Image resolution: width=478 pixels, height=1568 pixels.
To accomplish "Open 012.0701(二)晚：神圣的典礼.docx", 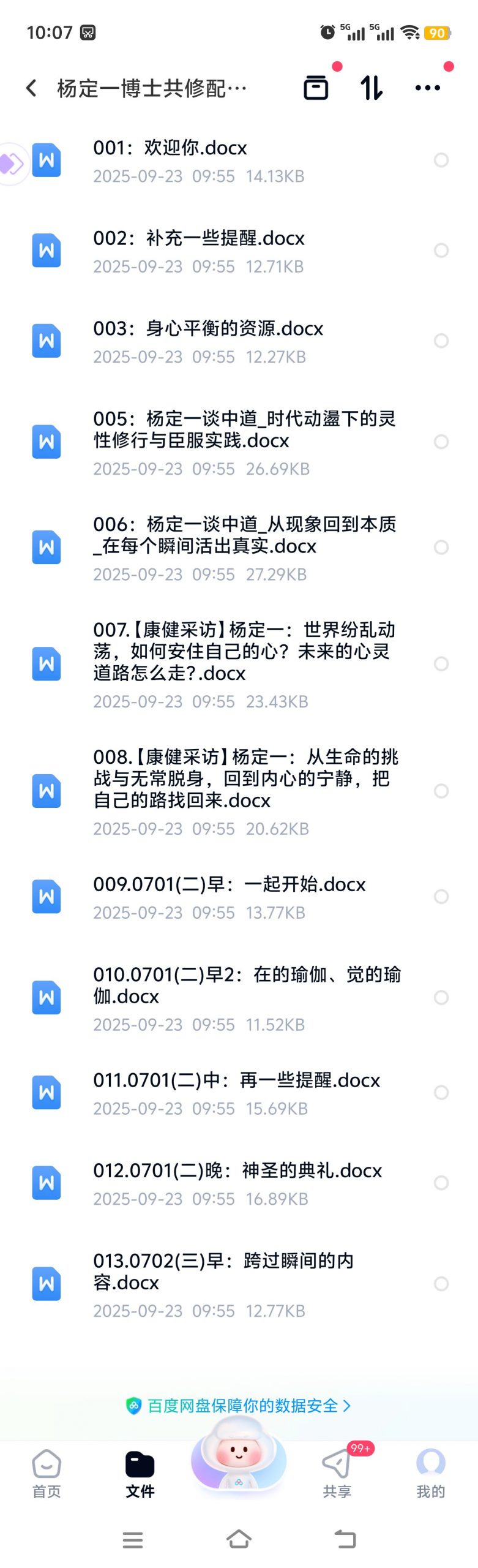I will (237, 1183).
